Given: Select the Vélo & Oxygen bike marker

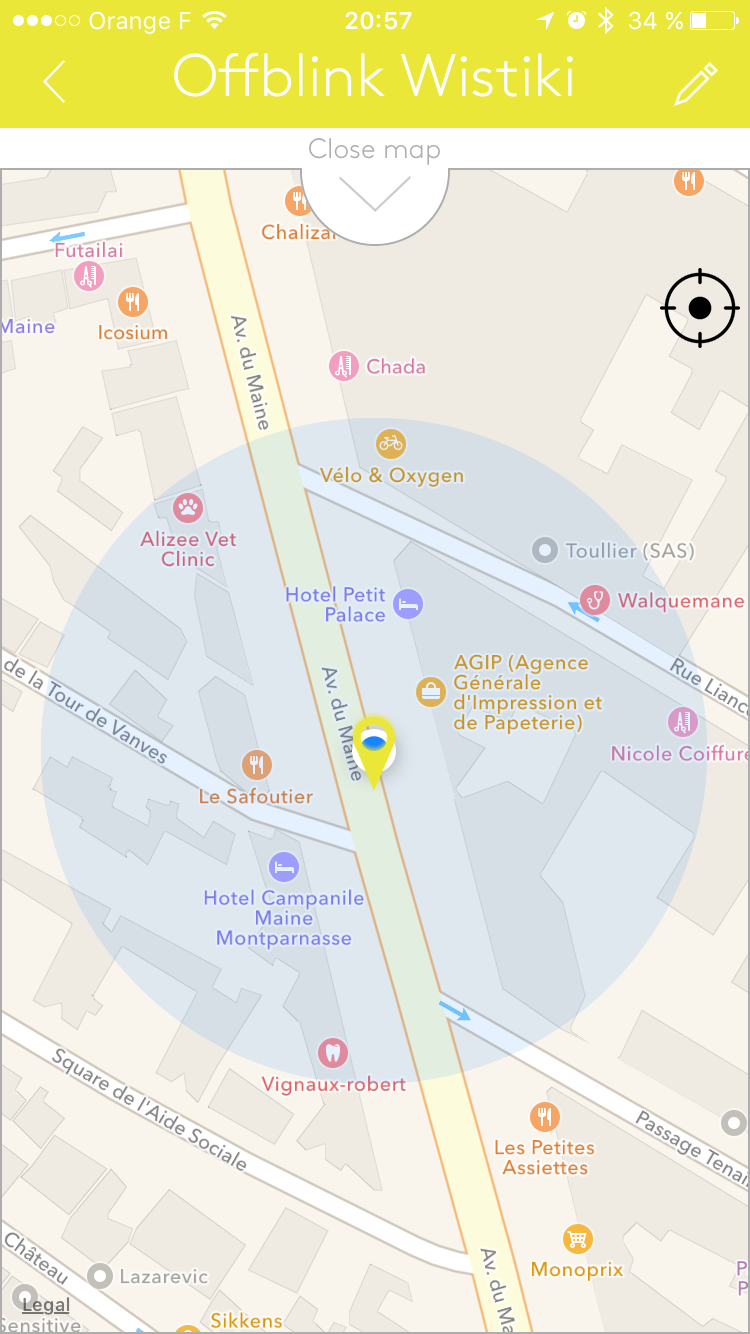Looking at the screenshot, I should tap(391, 443).
